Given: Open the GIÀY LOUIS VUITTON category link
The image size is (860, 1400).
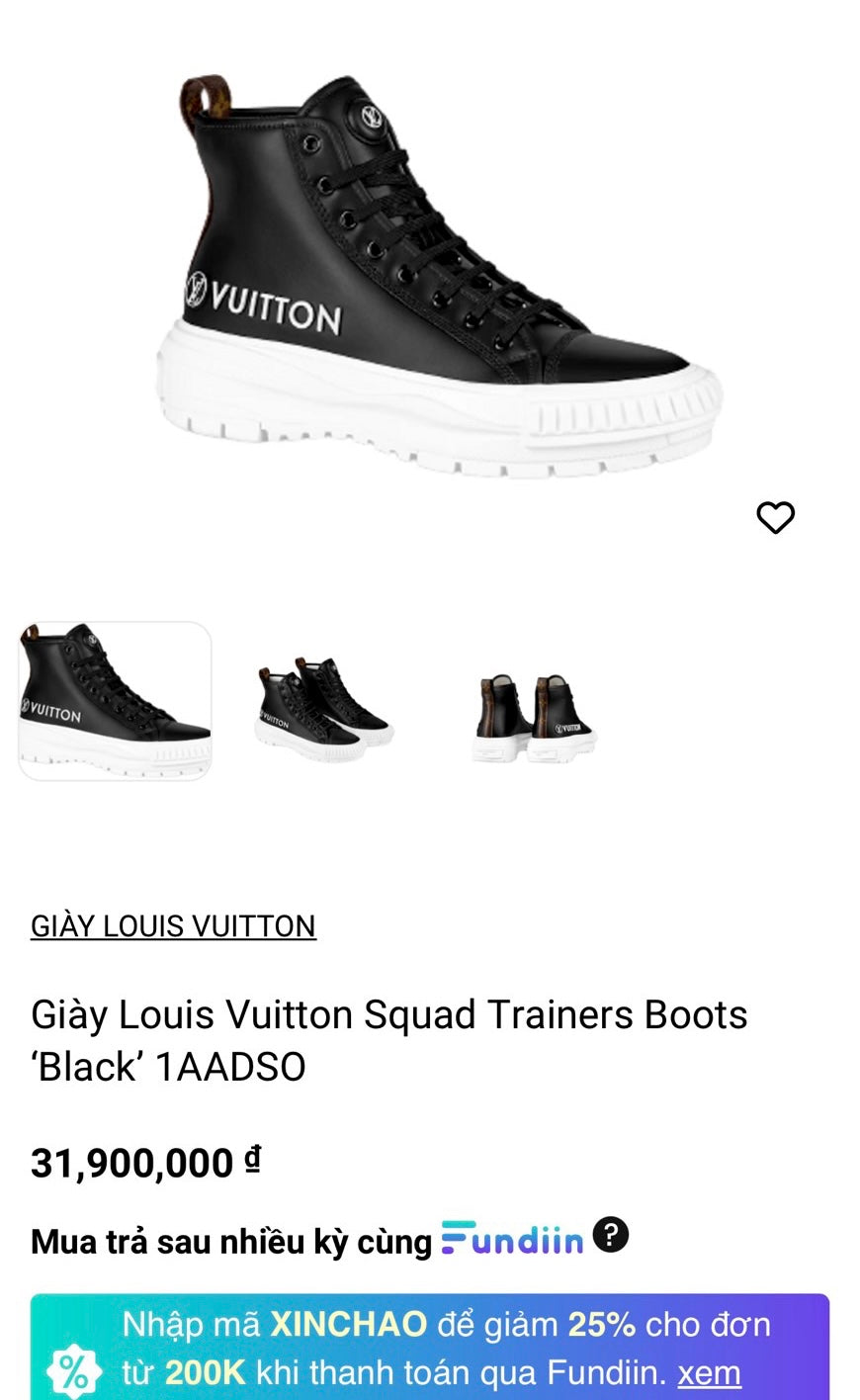Looking at the screenshot, I should [x=173, y=926].
